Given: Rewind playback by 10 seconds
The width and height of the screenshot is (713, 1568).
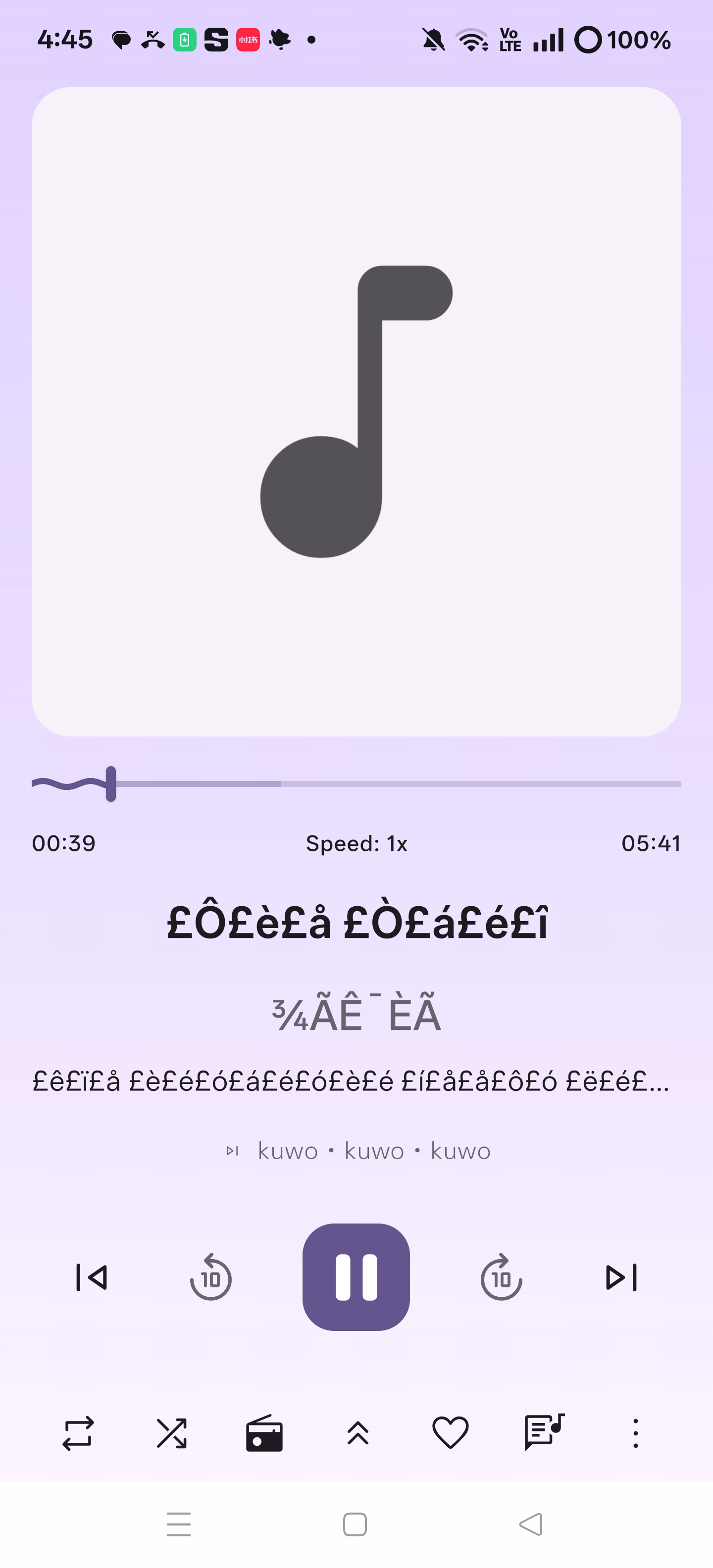Looking at the screenshot, I should [210, 1277].
